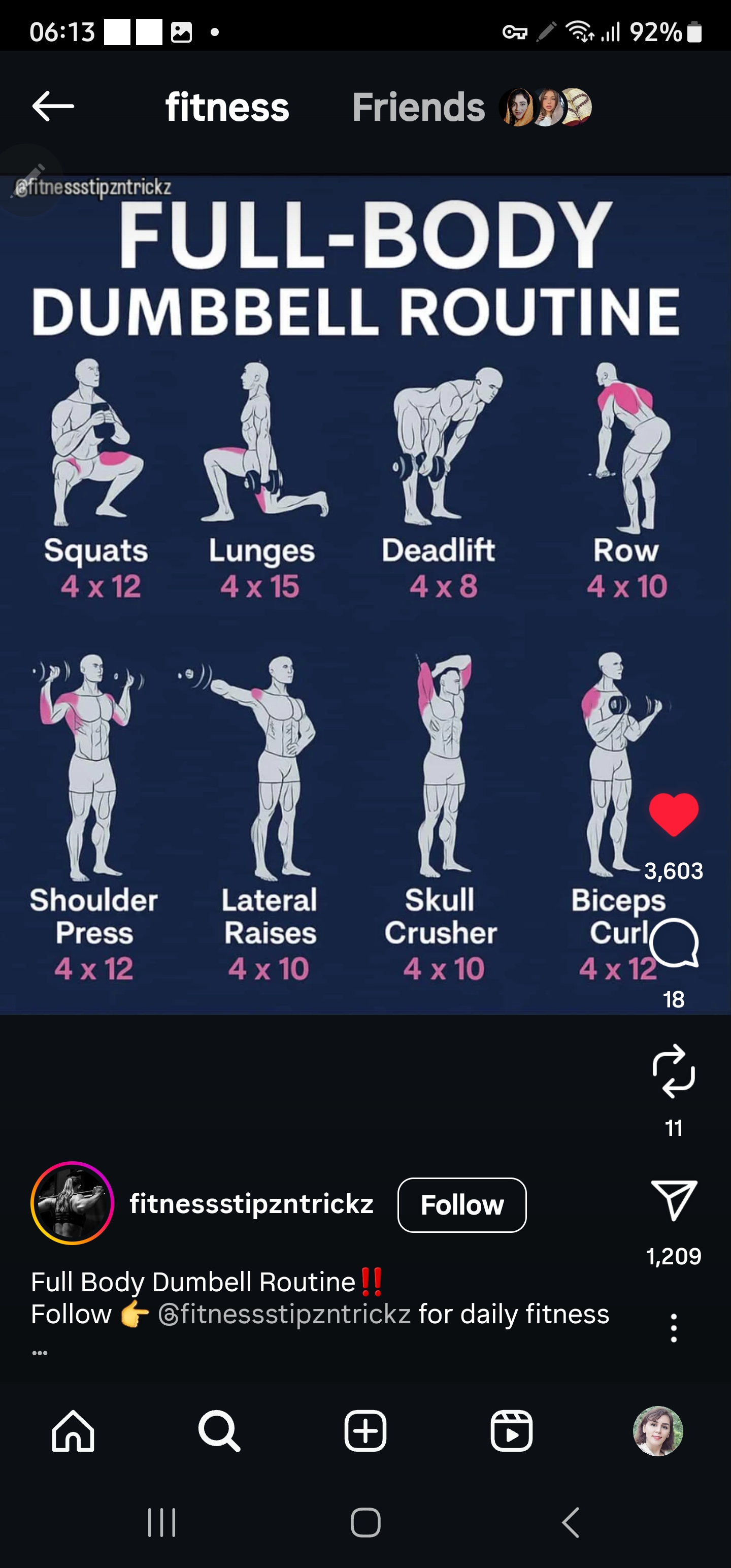Open fitnessstipzntrickz profile picture

coord(73,1203)
